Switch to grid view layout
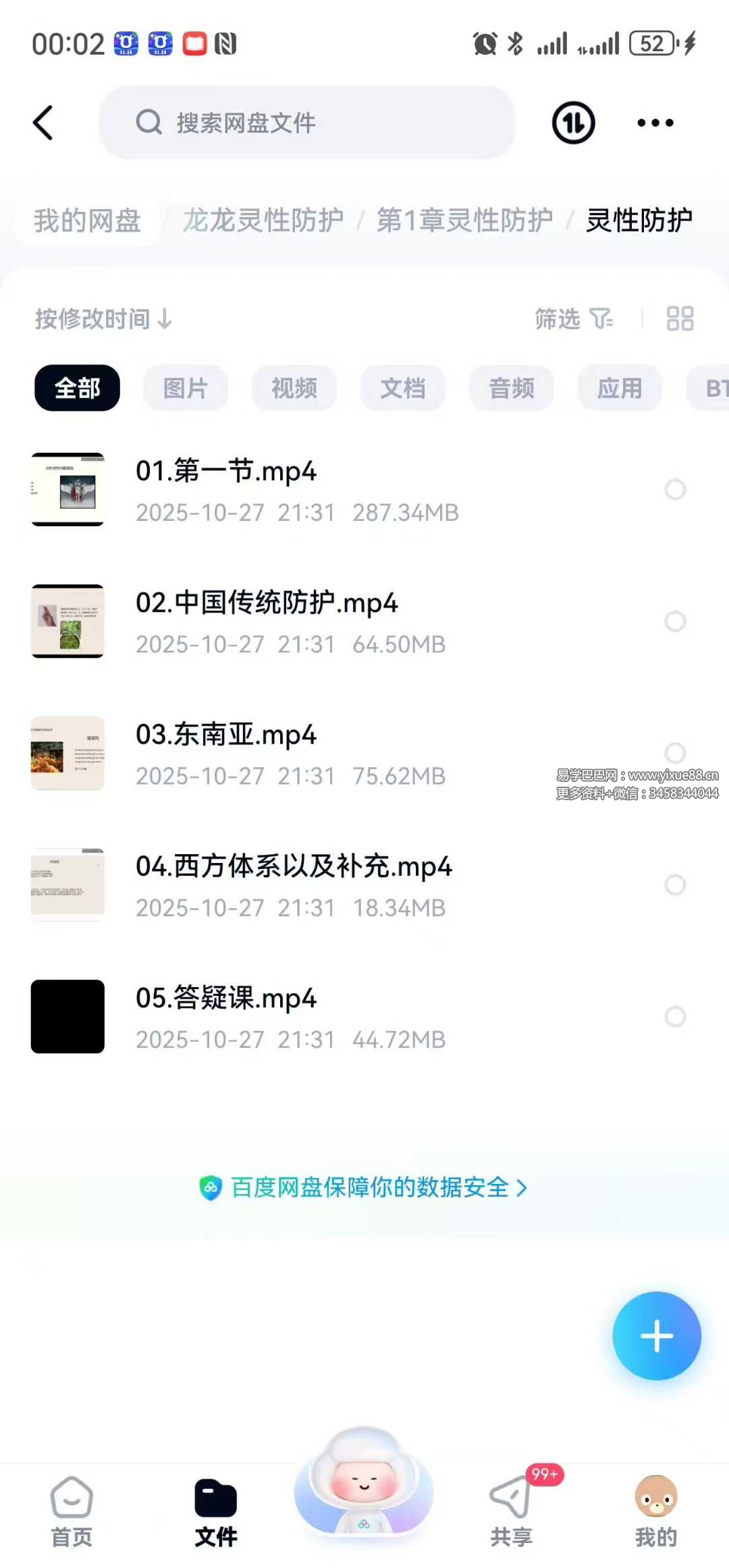The image size is (729, 1568). click(x=680, y=318)
